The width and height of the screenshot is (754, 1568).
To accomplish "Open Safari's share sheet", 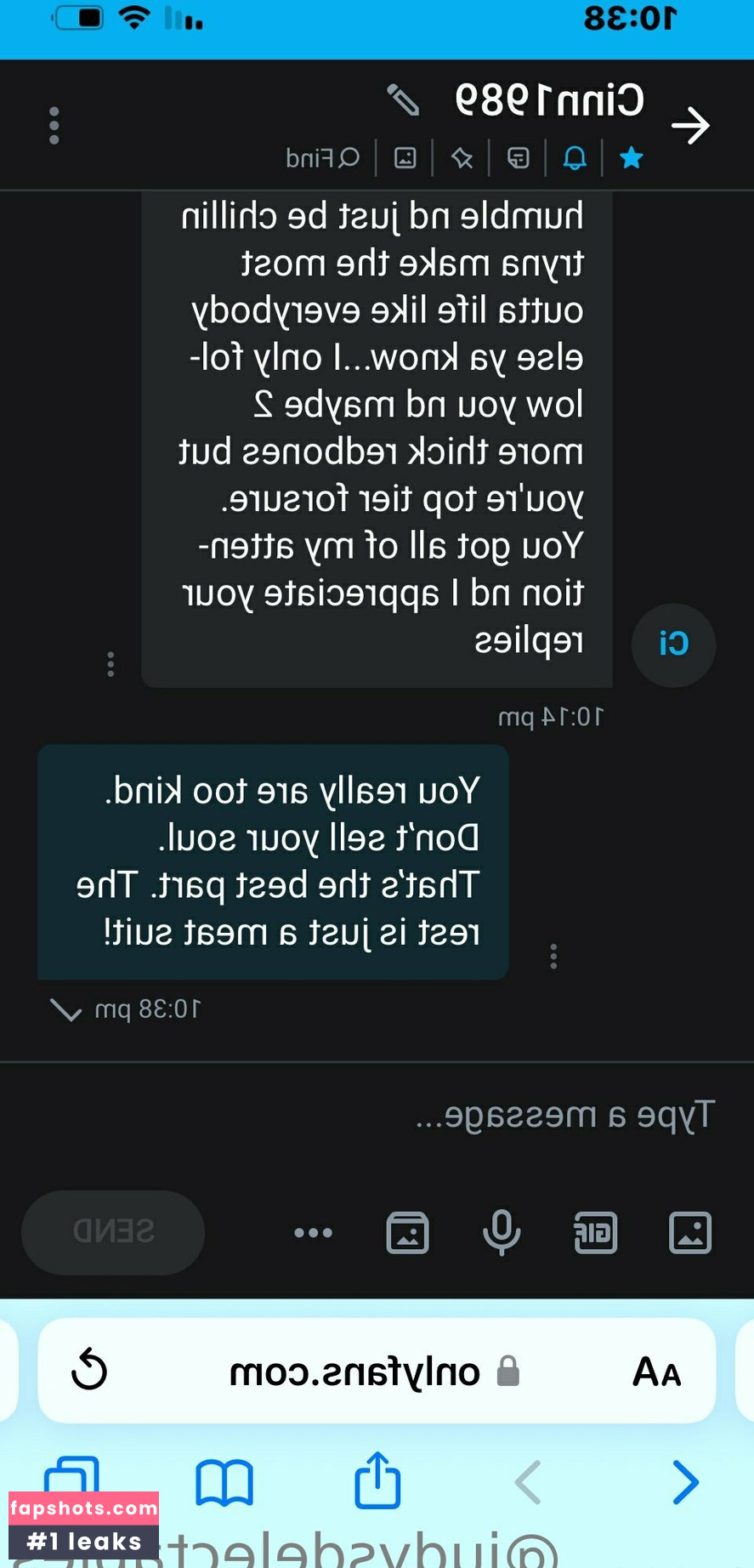I will pyautogui.click(x=377, y=1481).
